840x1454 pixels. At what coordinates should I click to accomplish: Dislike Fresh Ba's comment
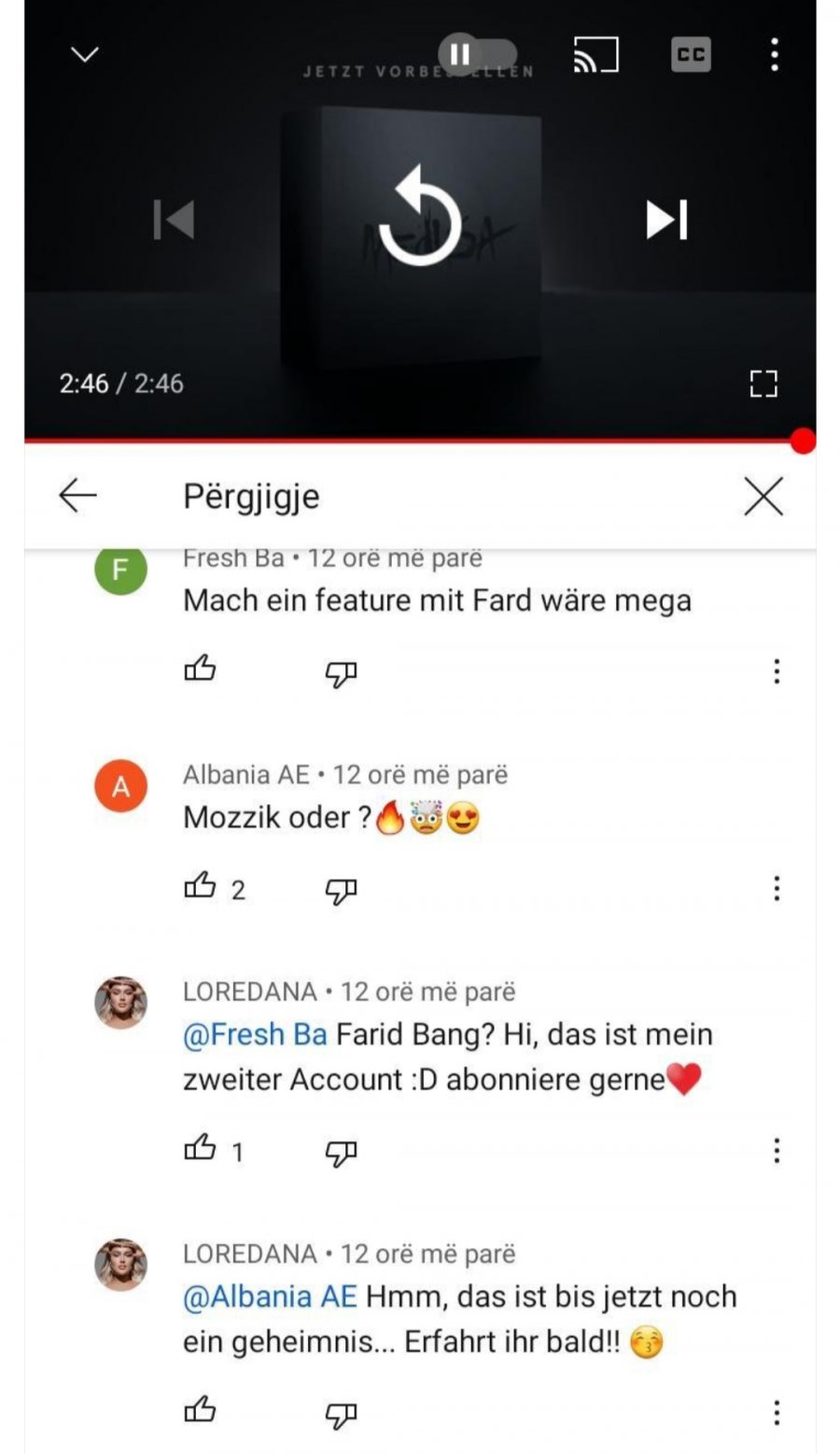pos(341,672)
